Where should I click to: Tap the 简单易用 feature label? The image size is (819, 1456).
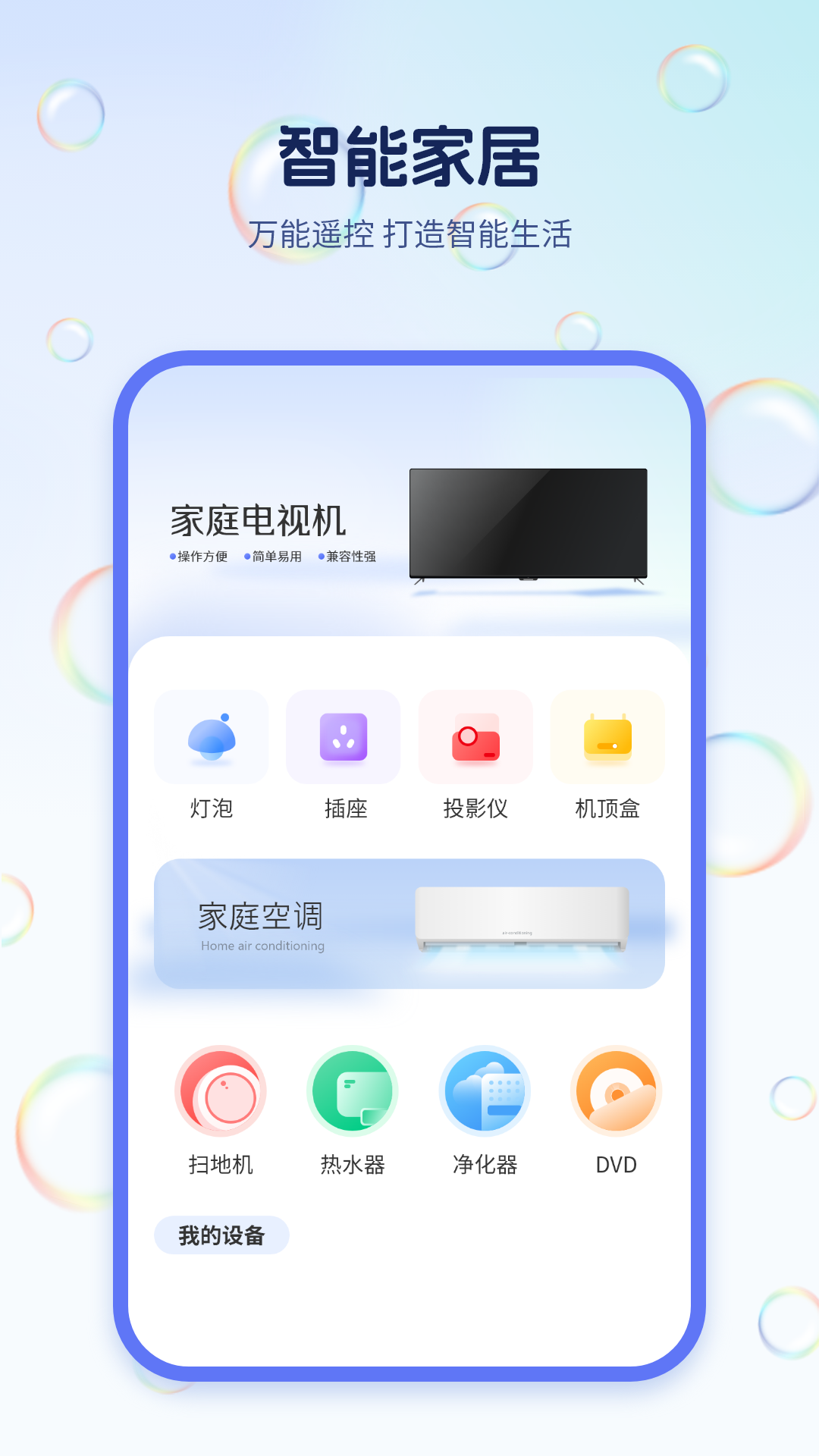[x=275, y=556]
